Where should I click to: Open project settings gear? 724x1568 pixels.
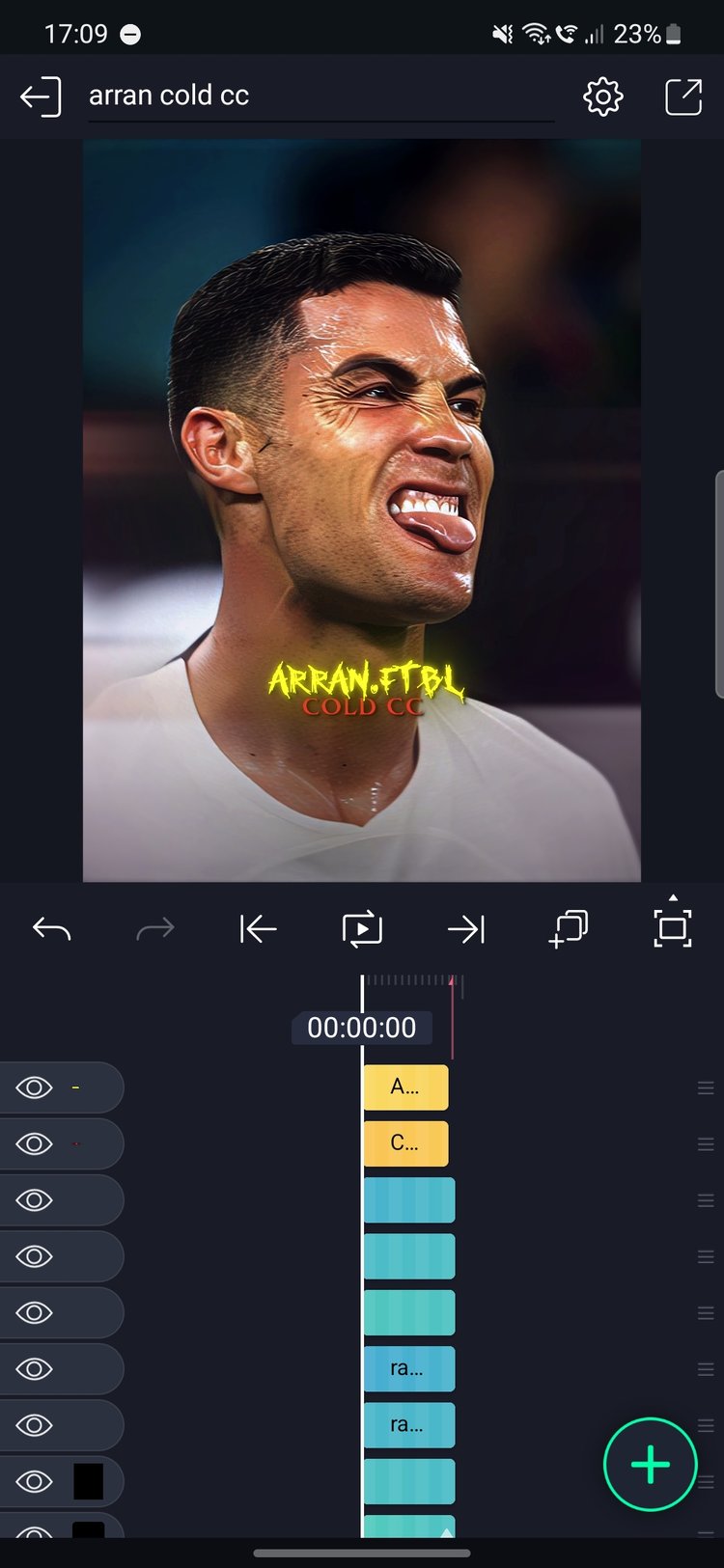[x=603, y=96]
